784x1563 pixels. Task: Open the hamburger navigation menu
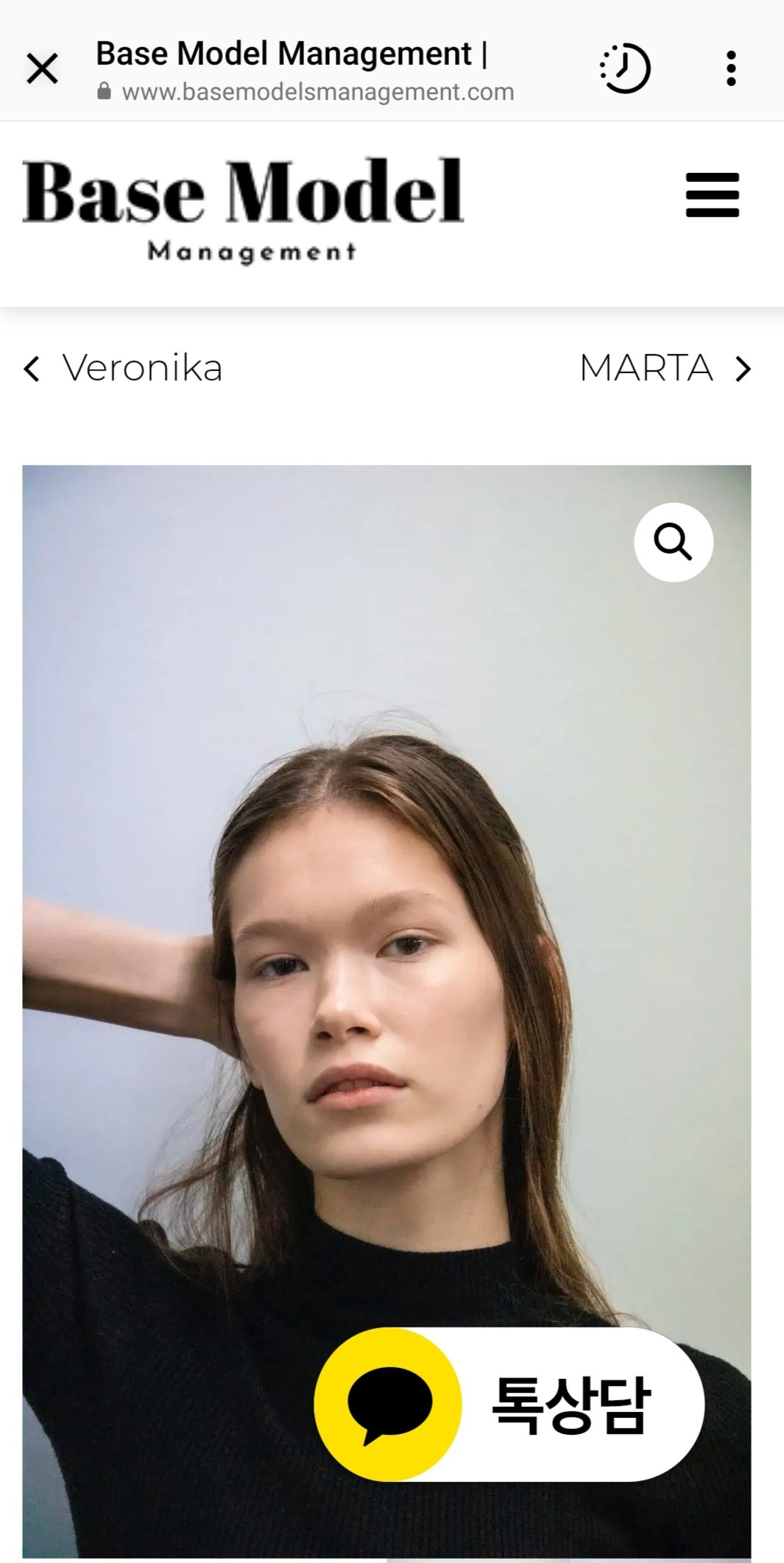(x=712, y=195)
